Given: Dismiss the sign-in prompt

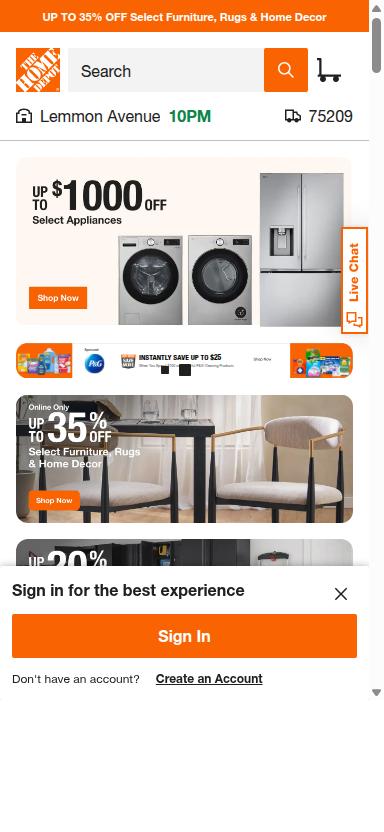Looking at the screenshot, I should (341, 594).
